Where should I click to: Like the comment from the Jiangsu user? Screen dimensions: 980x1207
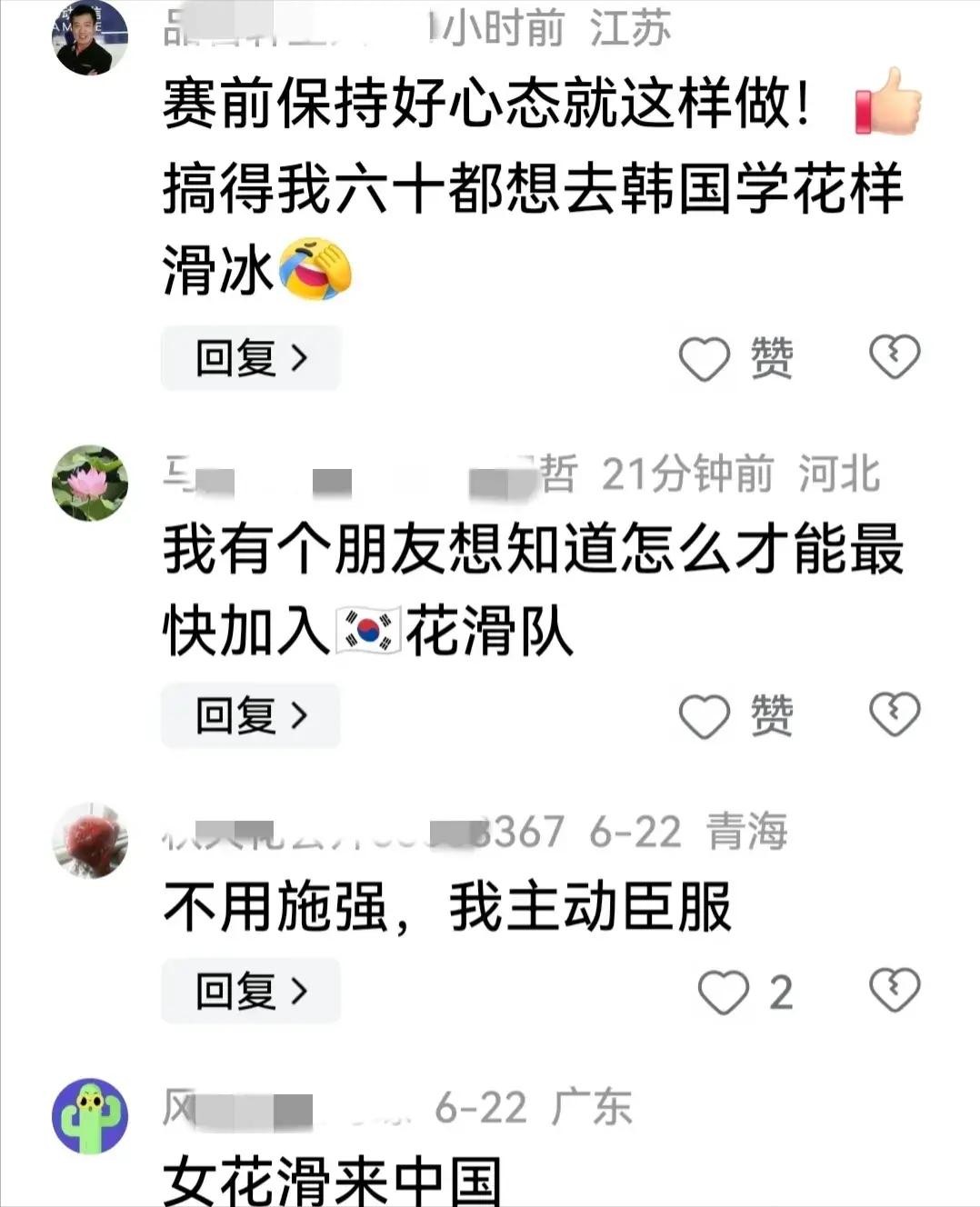pyautogui.click(x=705, y=358)
